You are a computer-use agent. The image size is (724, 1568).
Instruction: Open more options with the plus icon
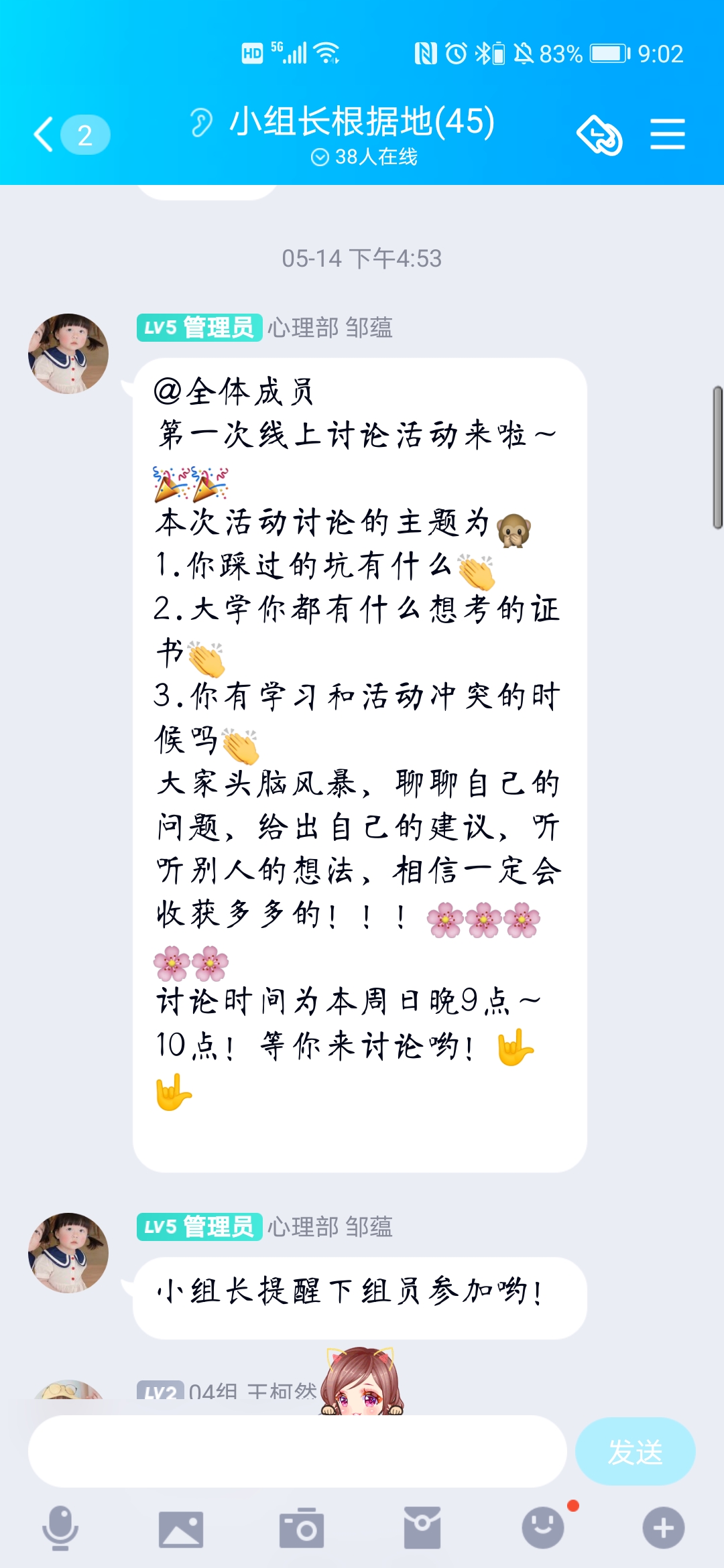pyautogui.click(x=663, y=1528)
